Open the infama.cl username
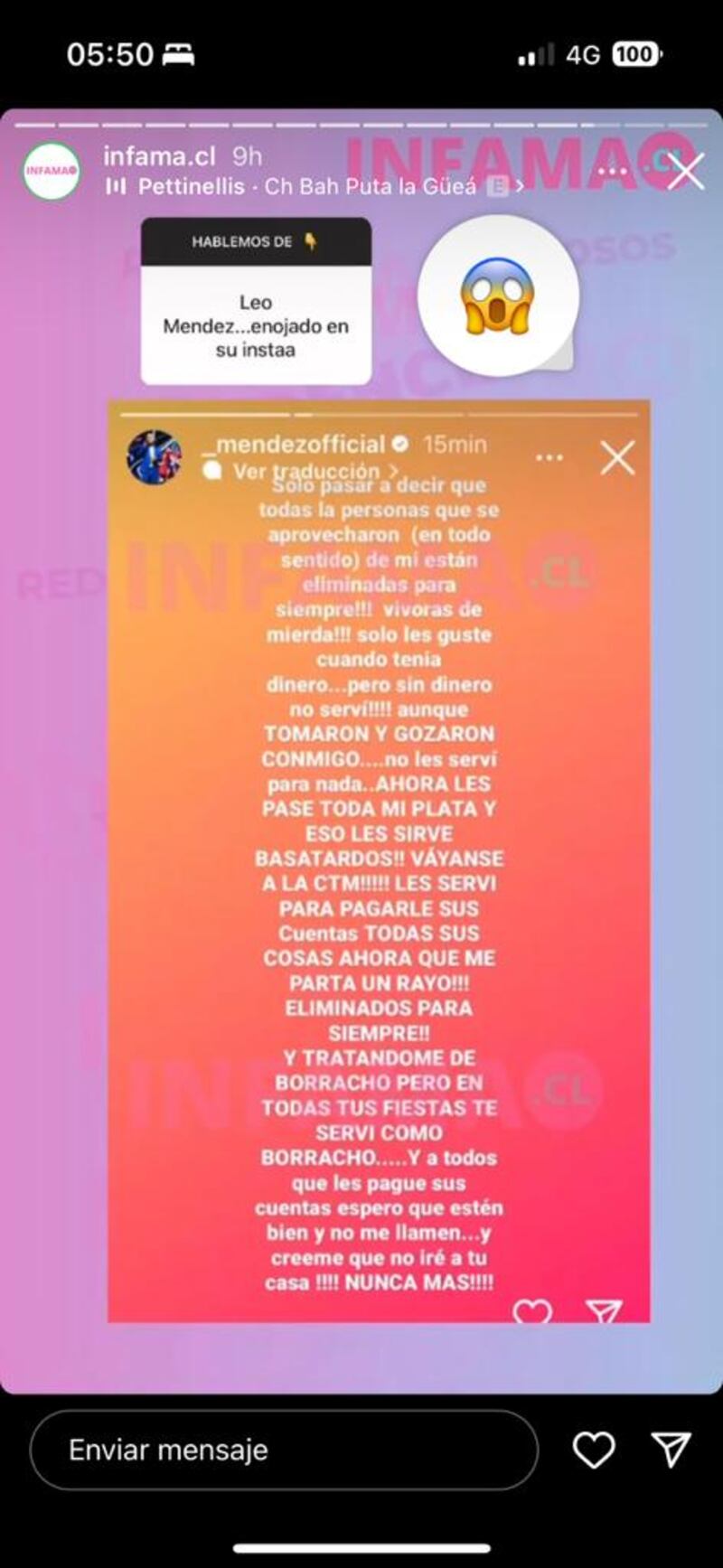The width and height of the screenshot is (723, 1568). pos(159,156)
